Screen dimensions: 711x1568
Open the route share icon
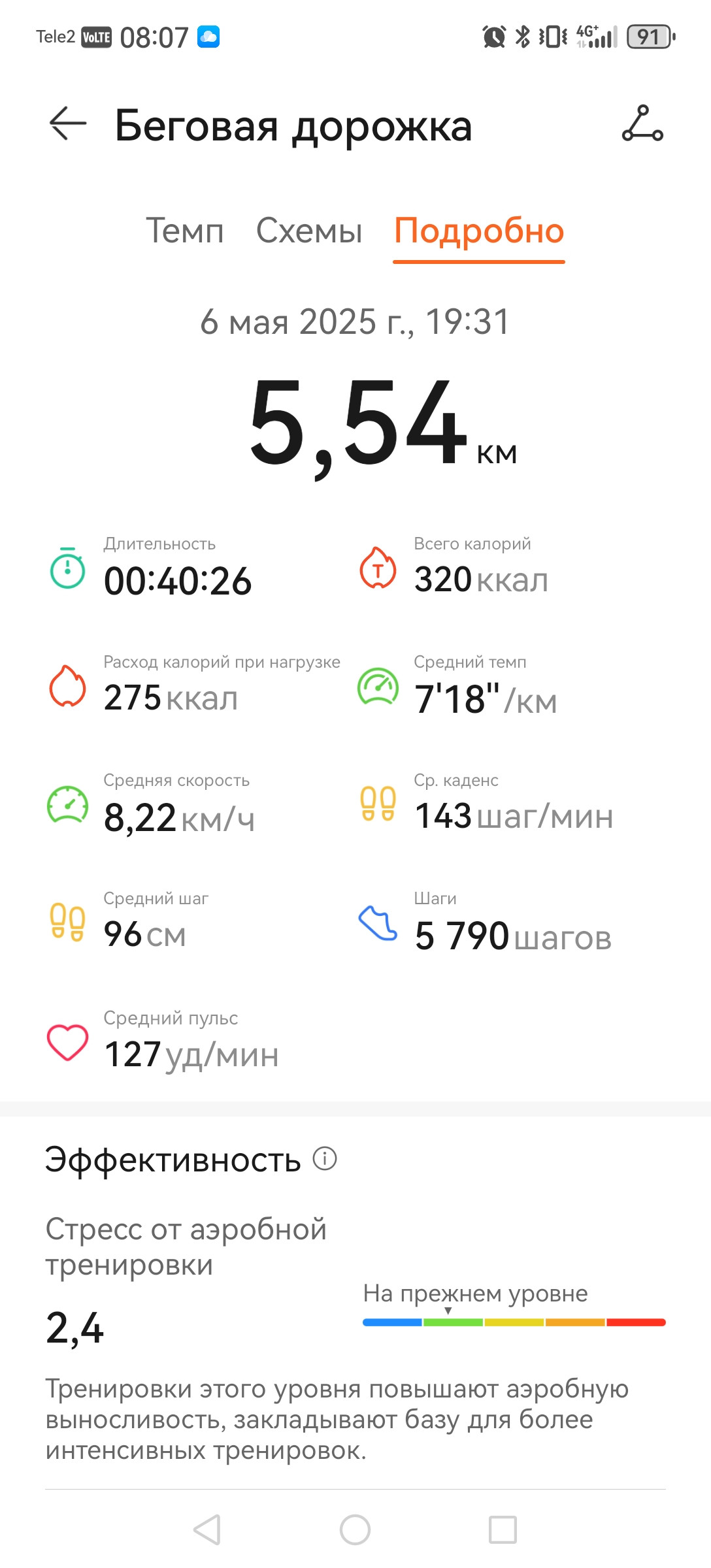642,123
